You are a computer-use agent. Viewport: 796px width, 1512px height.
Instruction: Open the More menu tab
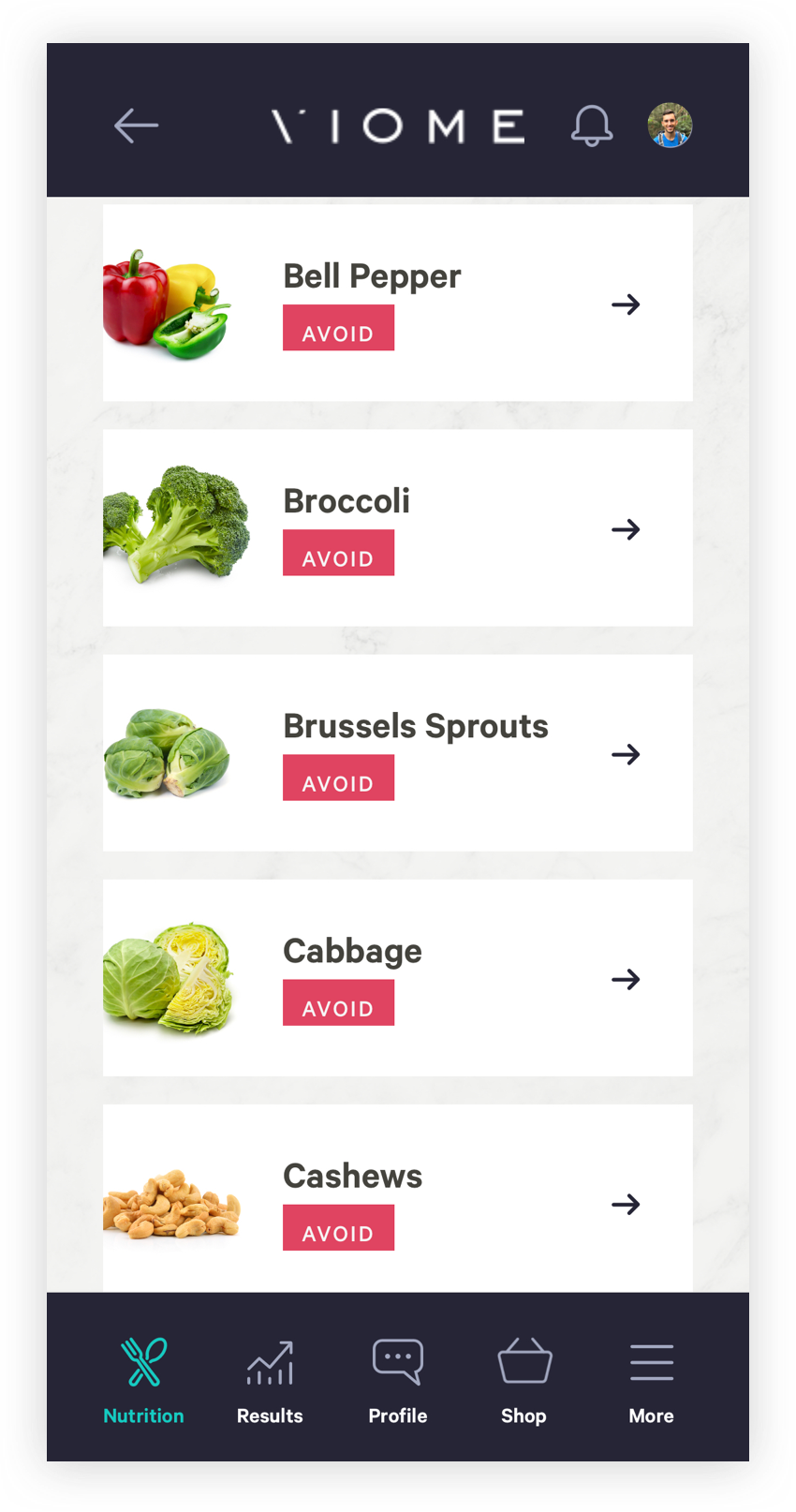[x=652, y=1379]
